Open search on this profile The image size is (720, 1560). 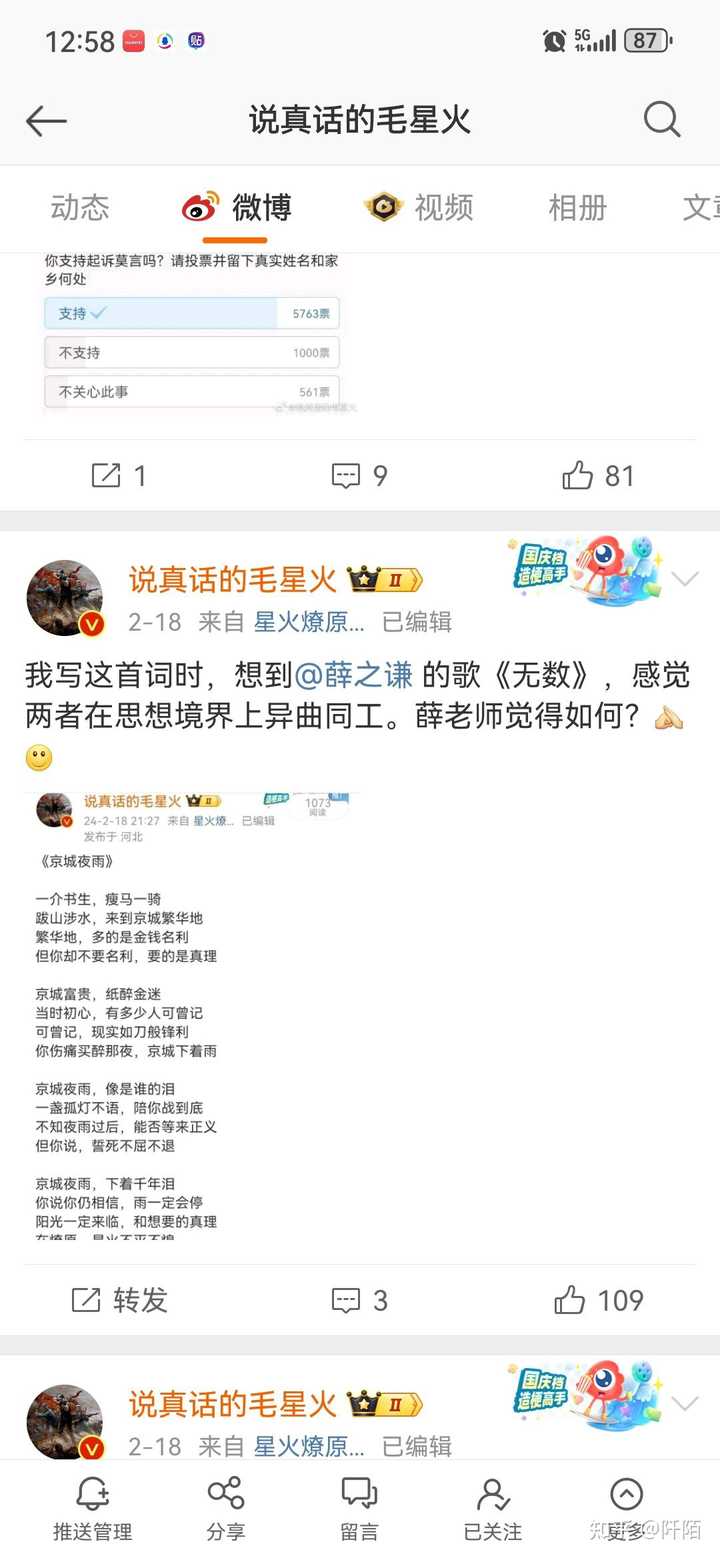coord(661,120)
